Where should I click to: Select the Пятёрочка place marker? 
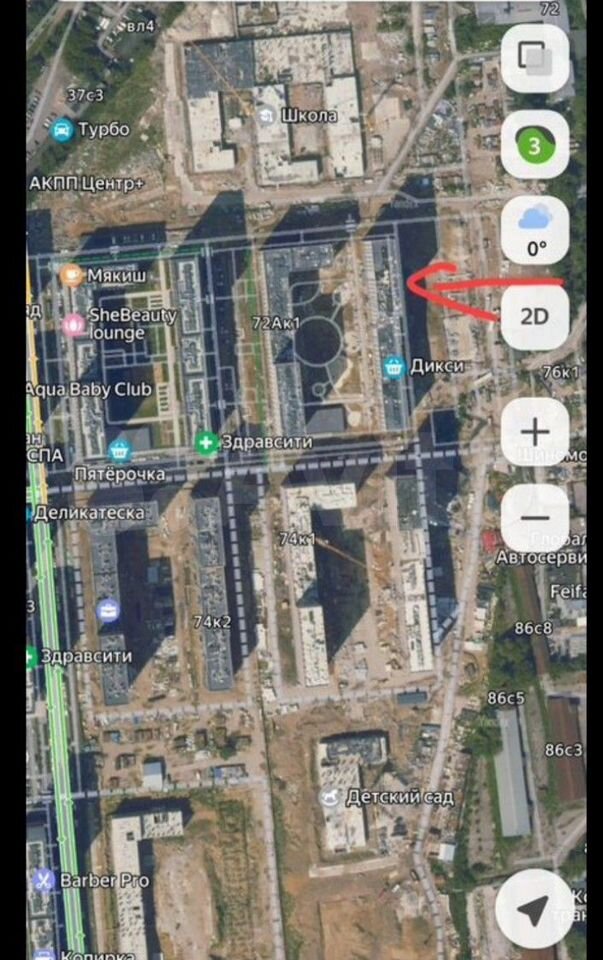(x=120, y=449)
